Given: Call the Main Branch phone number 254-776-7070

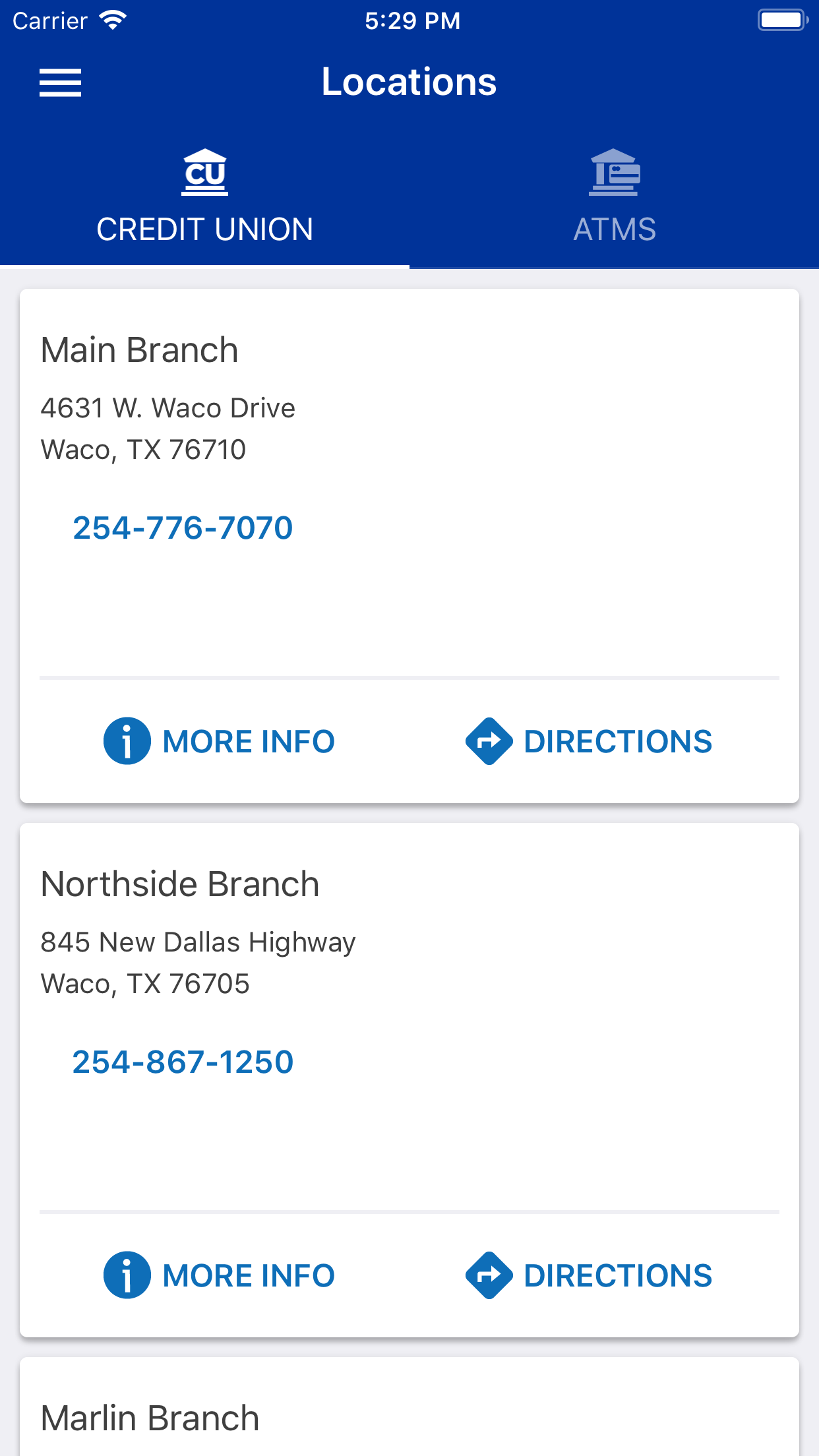Looking at the screenshot, I should click(183, 527).
